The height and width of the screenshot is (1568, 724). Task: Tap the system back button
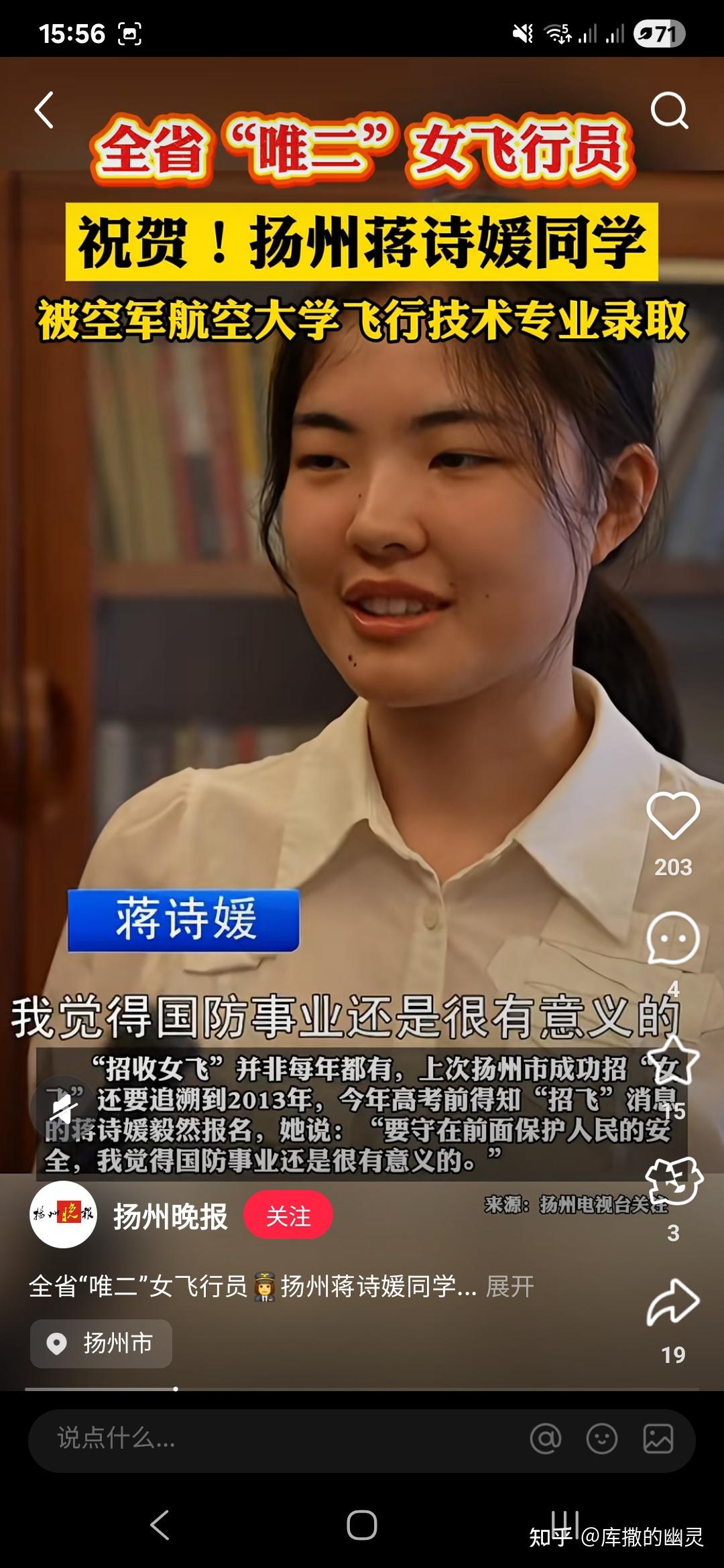coord(160,1526)
